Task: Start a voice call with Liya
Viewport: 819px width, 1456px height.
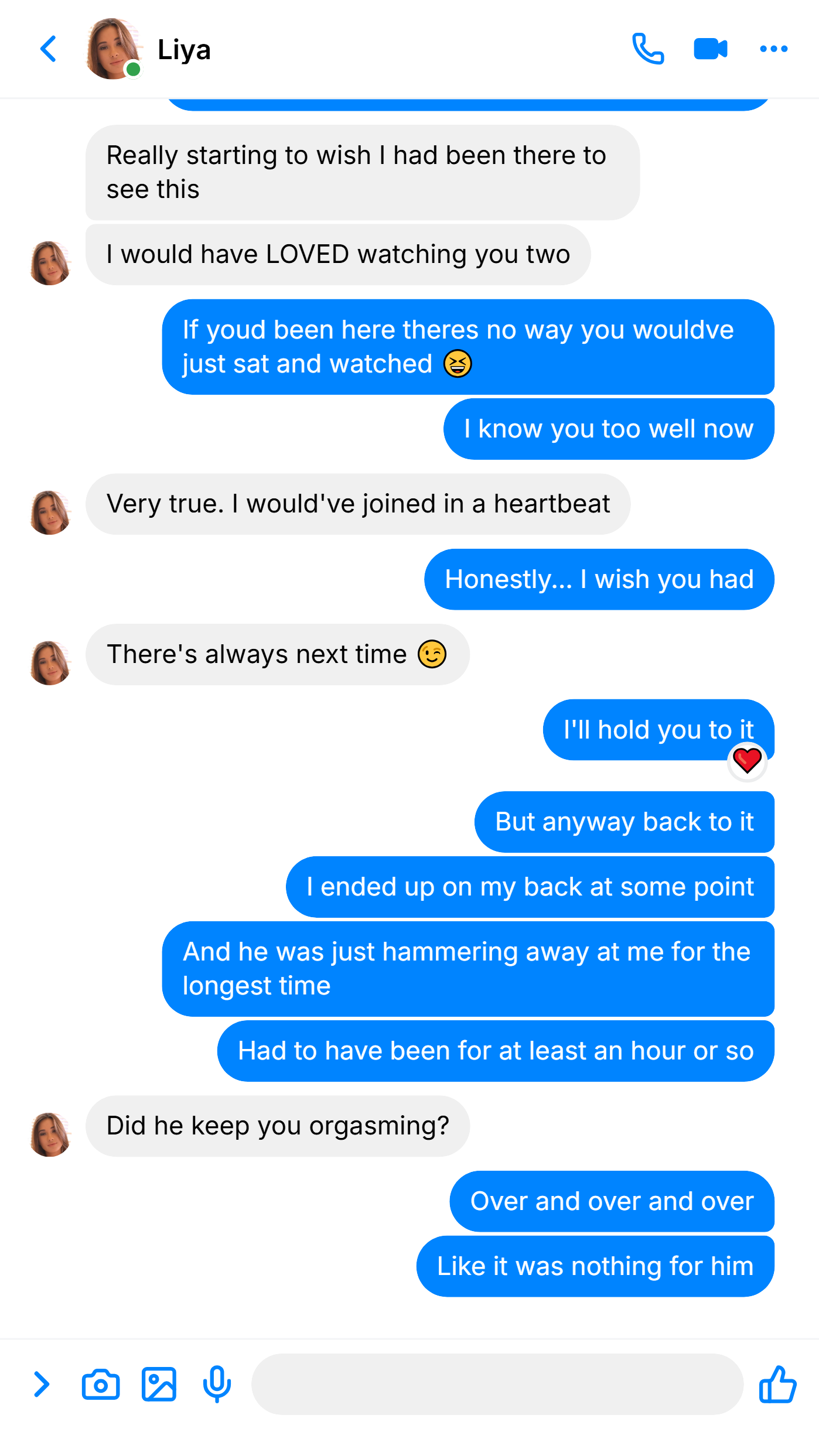Action: pyautogui.click(x=648, y=49)
